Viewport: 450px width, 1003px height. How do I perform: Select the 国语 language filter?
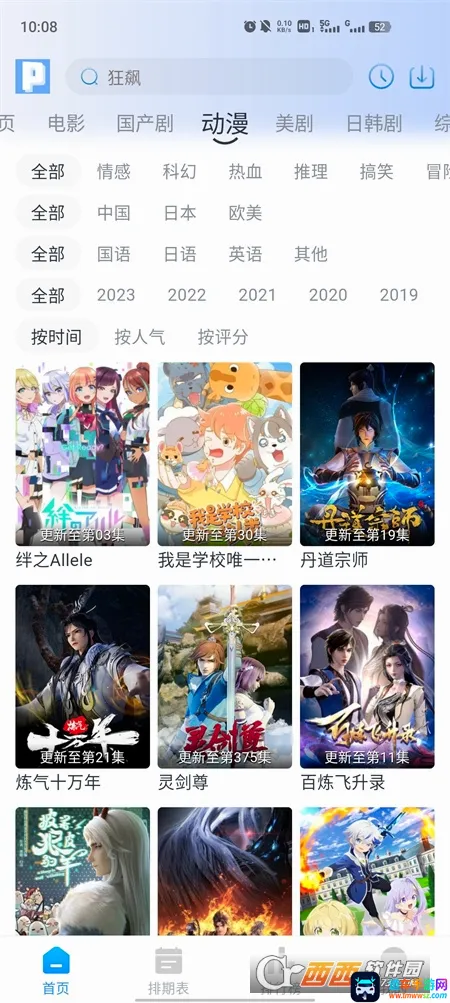click(x=114, y=255)
